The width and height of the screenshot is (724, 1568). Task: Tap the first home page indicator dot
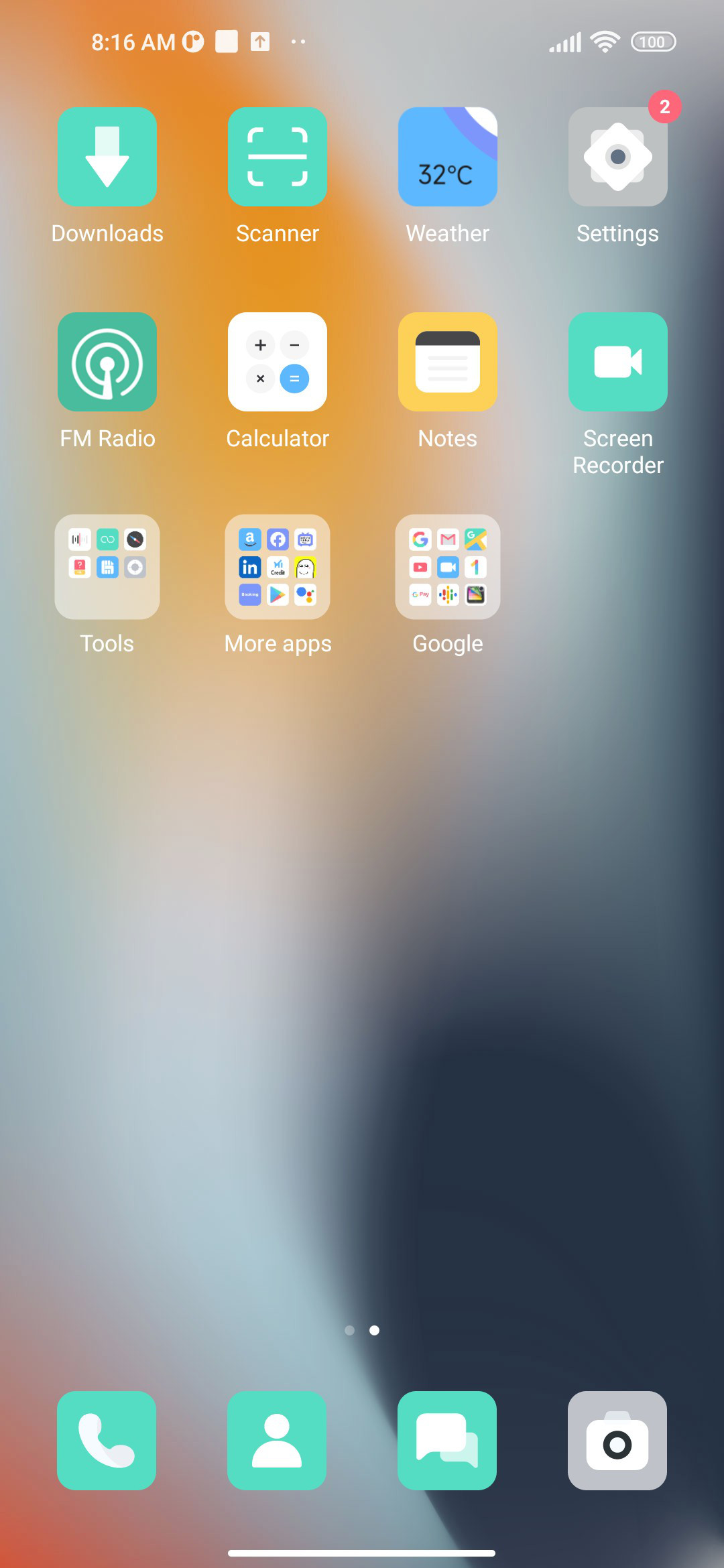pyautogui.click(x=349, y=1330)
